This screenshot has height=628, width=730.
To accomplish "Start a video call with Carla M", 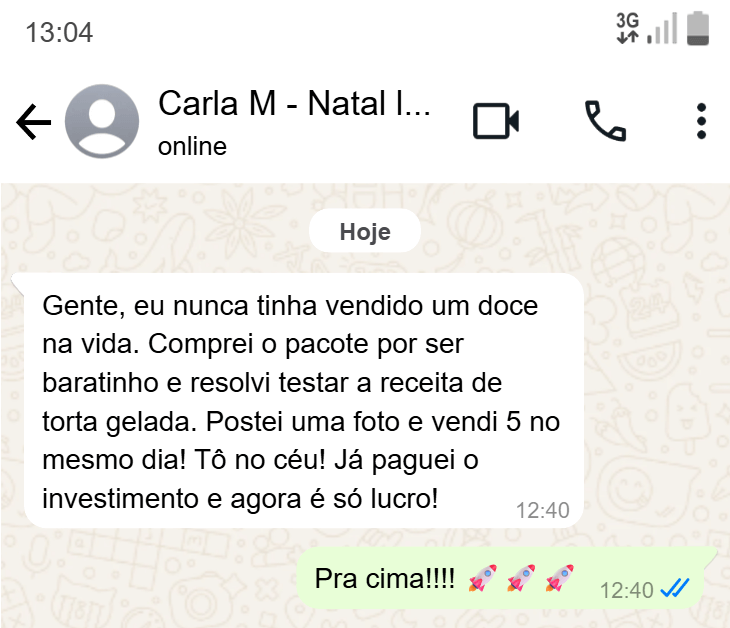I will (496, 121).
